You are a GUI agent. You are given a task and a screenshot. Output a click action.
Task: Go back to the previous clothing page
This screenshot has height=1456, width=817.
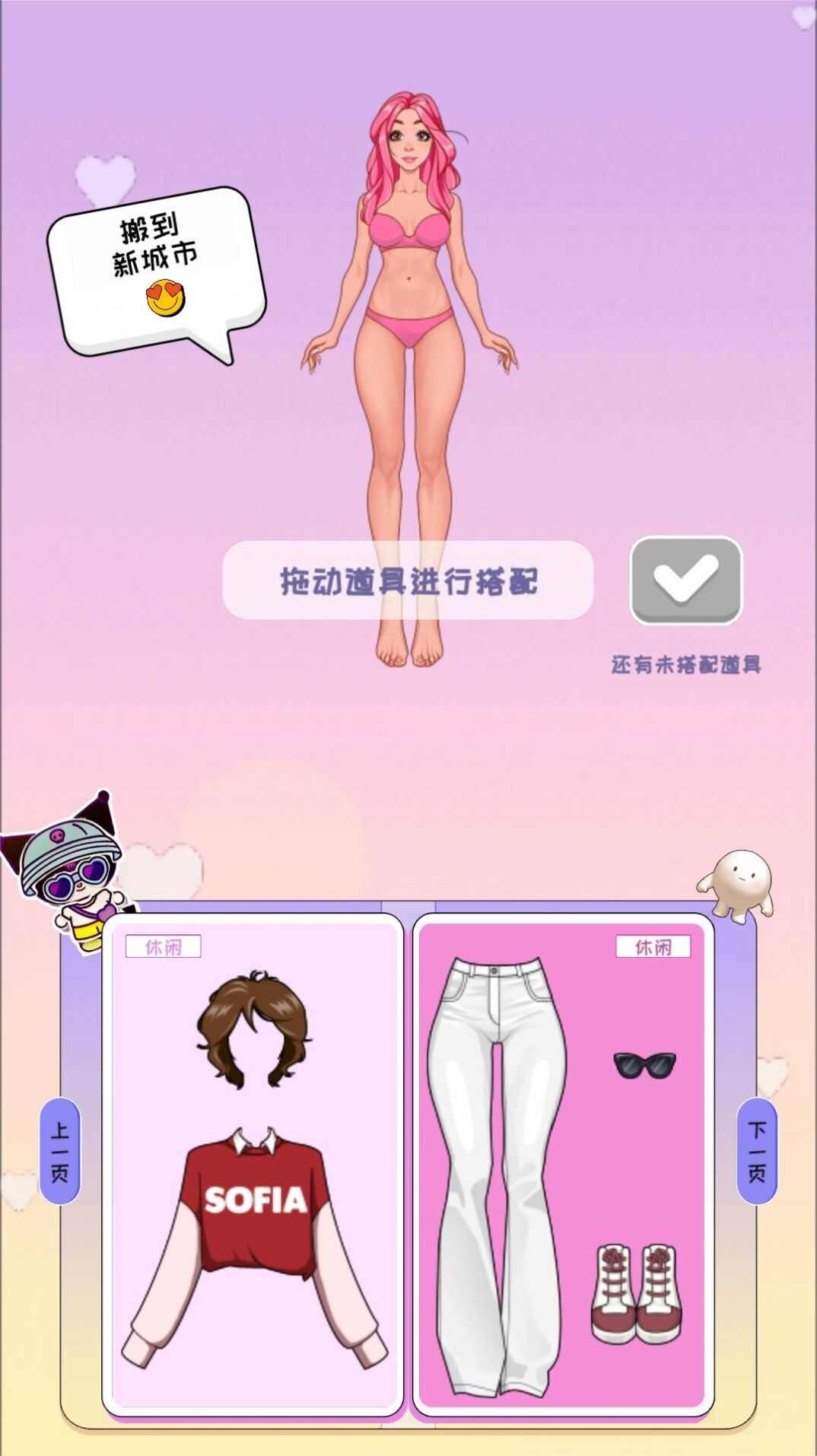click(61, 1152)
